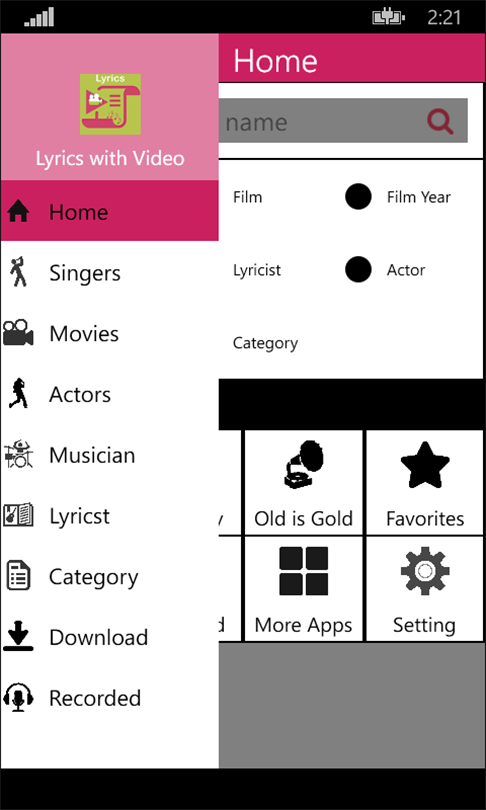
Task: Open the Musician section
Action: pos(109,455)
